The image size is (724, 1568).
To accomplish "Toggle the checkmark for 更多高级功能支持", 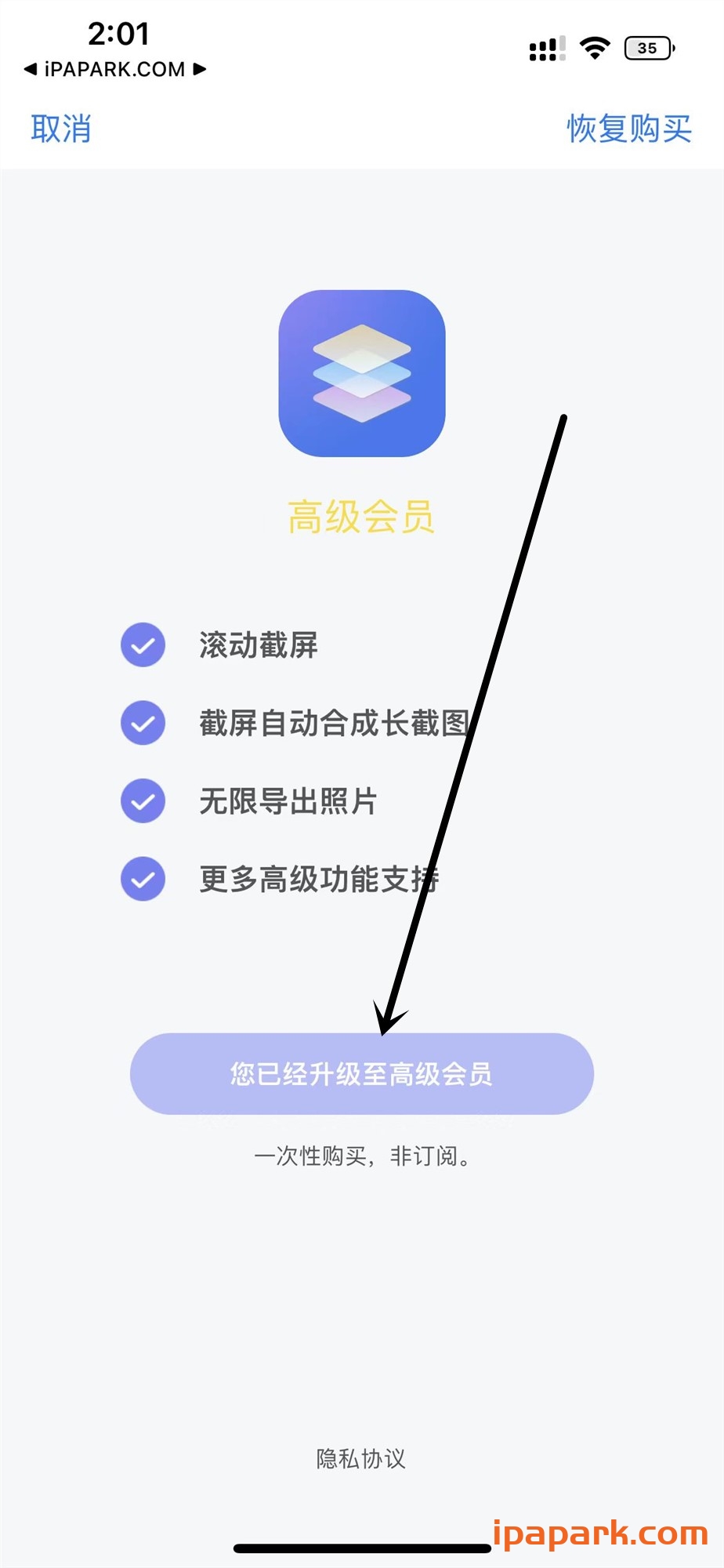I will point(143,879).
